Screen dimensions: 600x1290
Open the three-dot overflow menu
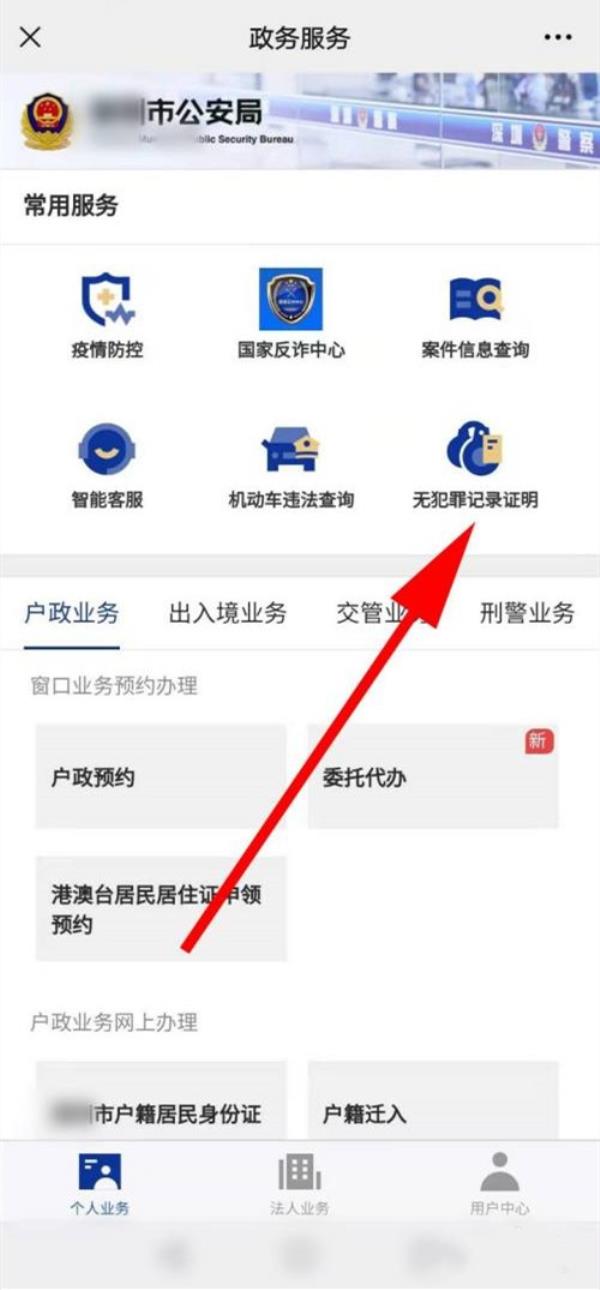(x=558, y=38)
